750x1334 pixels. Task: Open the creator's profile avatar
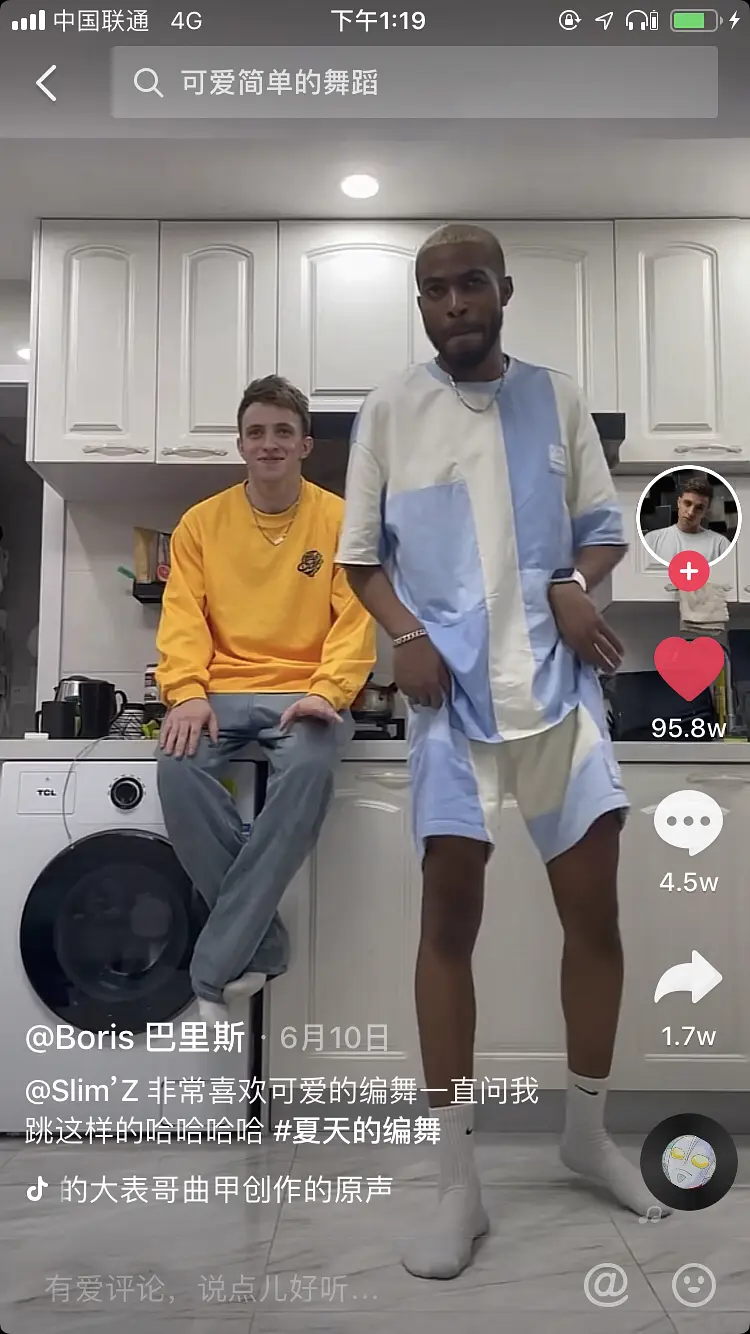coord(688,517)
